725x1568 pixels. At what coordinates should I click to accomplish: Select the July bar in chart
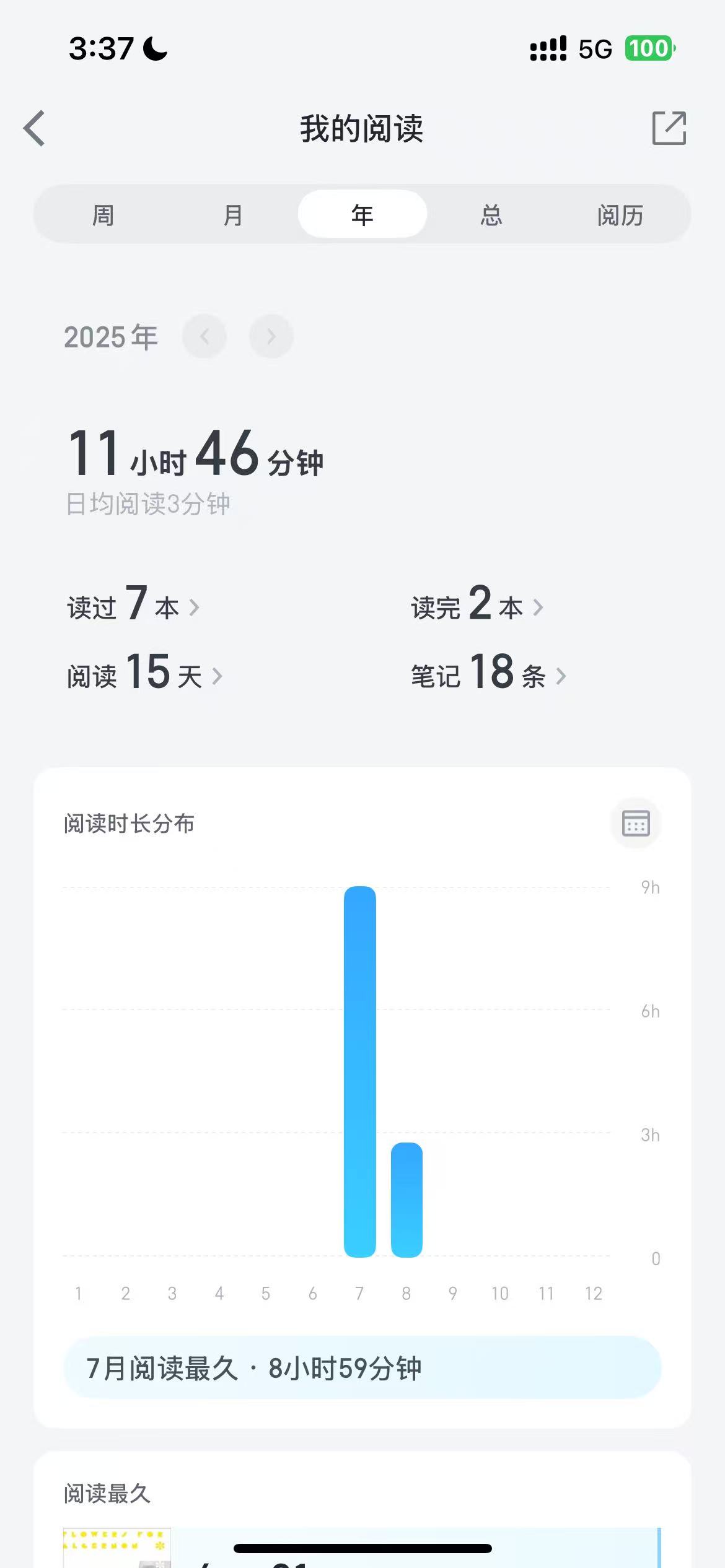click(360, 1071)
